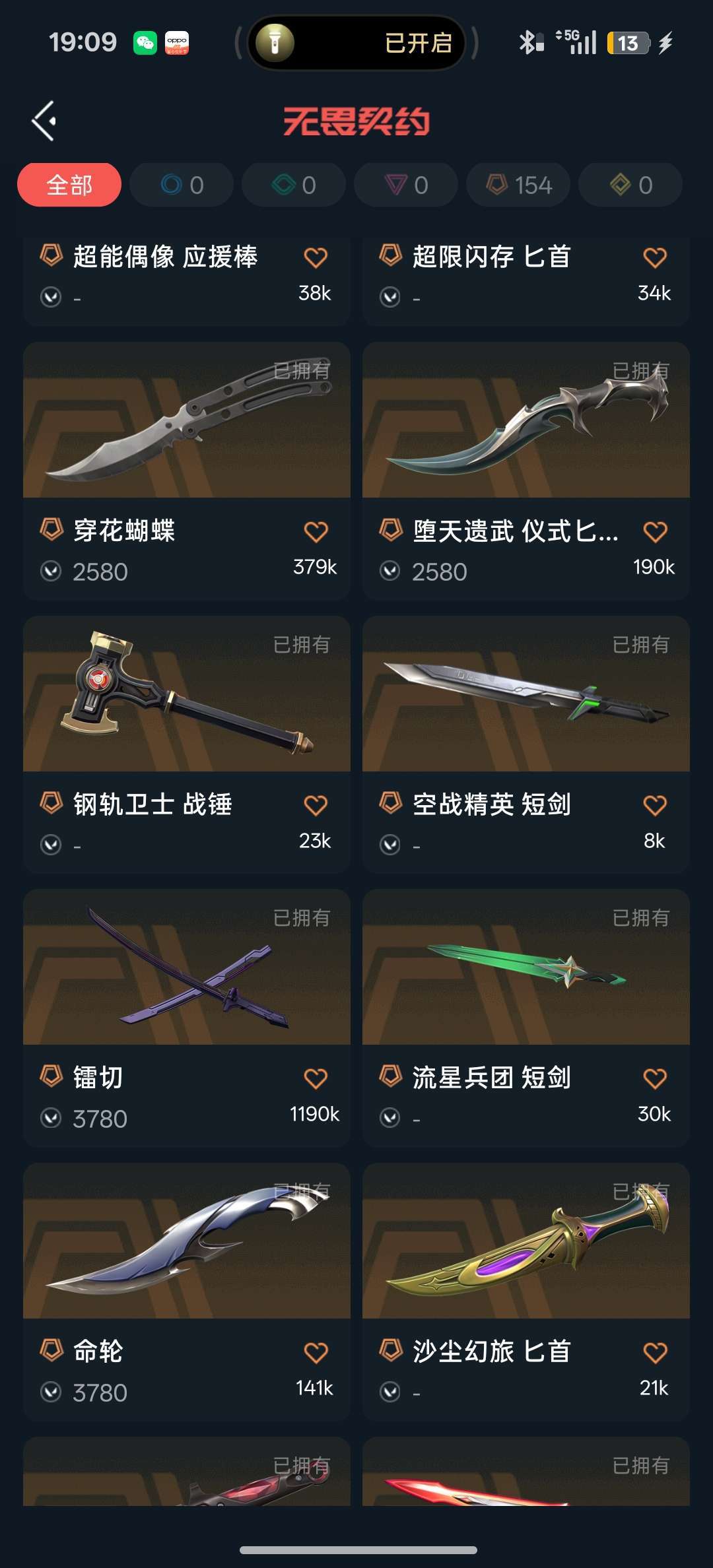Favorite the 流星兵团 短剑 skin

click(655, 1078)
